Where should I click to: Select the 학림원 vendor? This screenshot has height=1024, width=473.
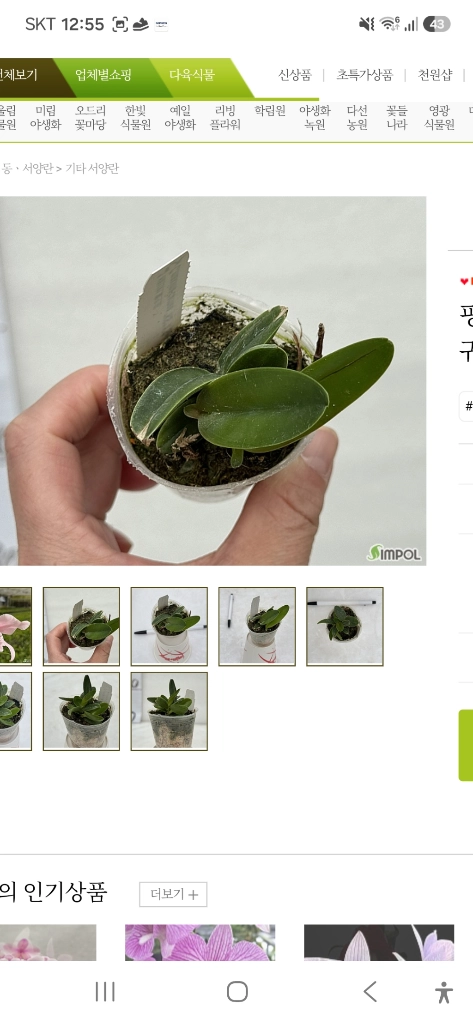tap(270, 111)
